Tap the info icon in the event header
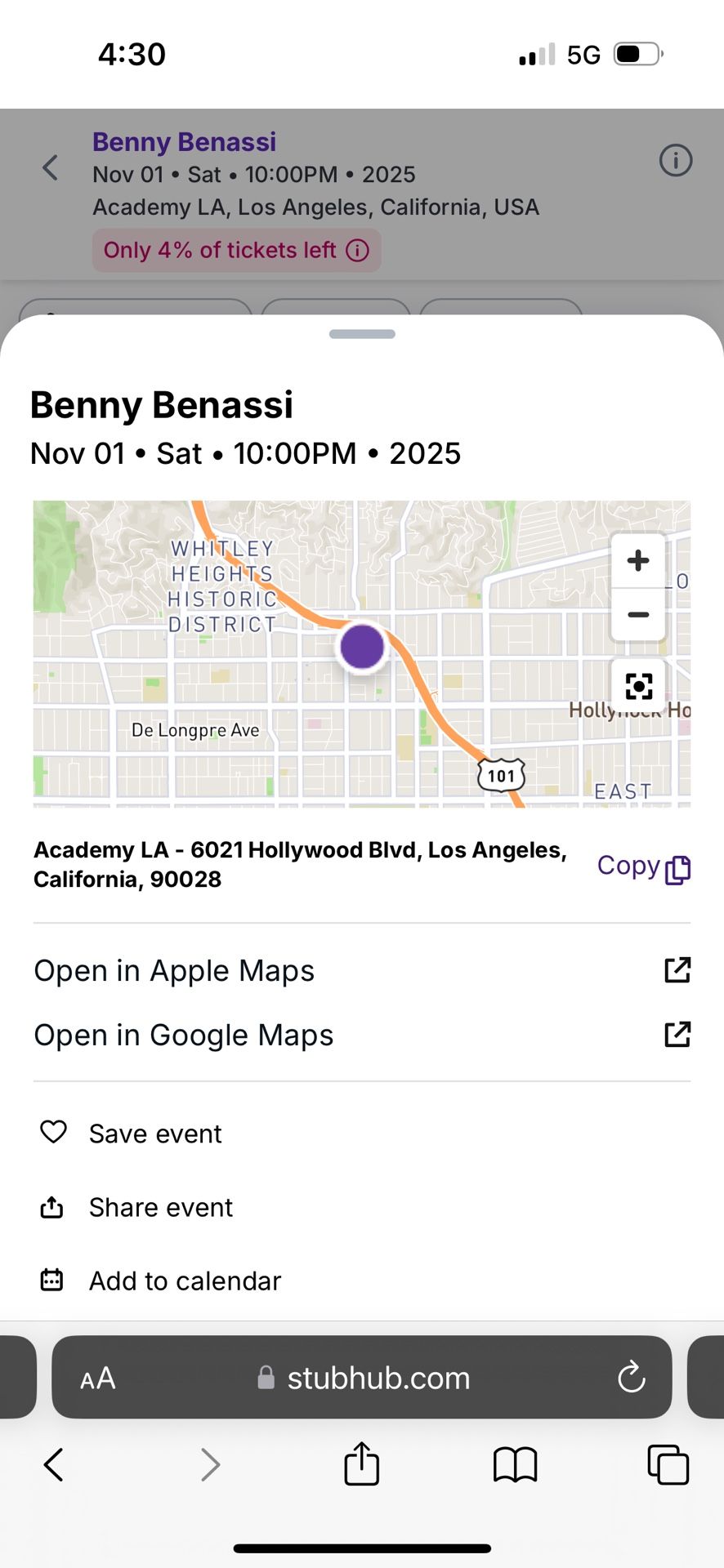Image resolution: width=724 pixels, height=1568 pixels. pyautogui.click(x=676, y=161)
